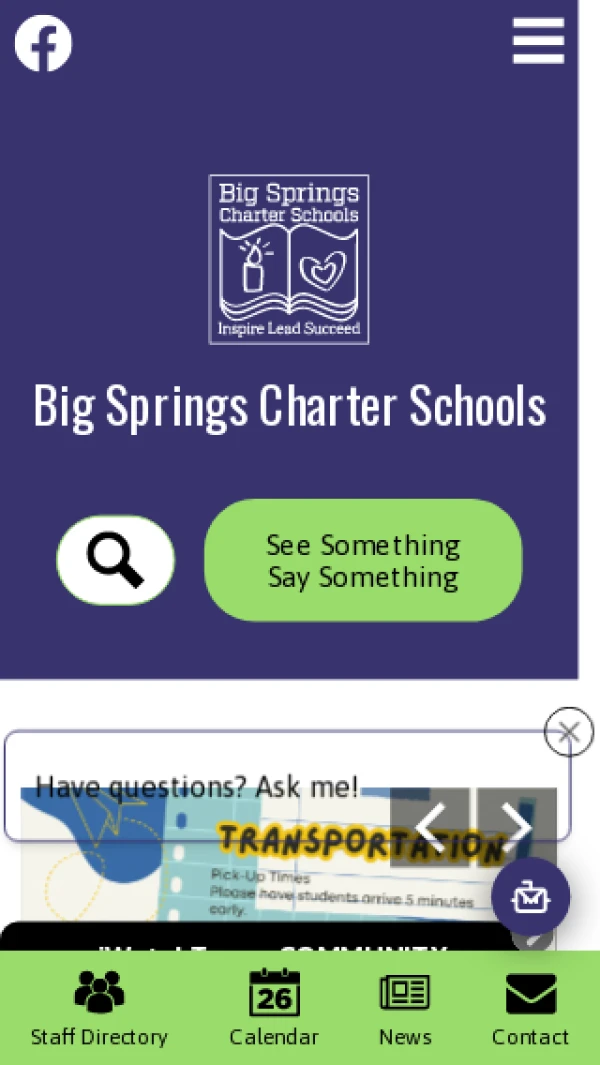600x1065 pixels.
Task: Open the school's Facebook page
Action: pos(43,43)
